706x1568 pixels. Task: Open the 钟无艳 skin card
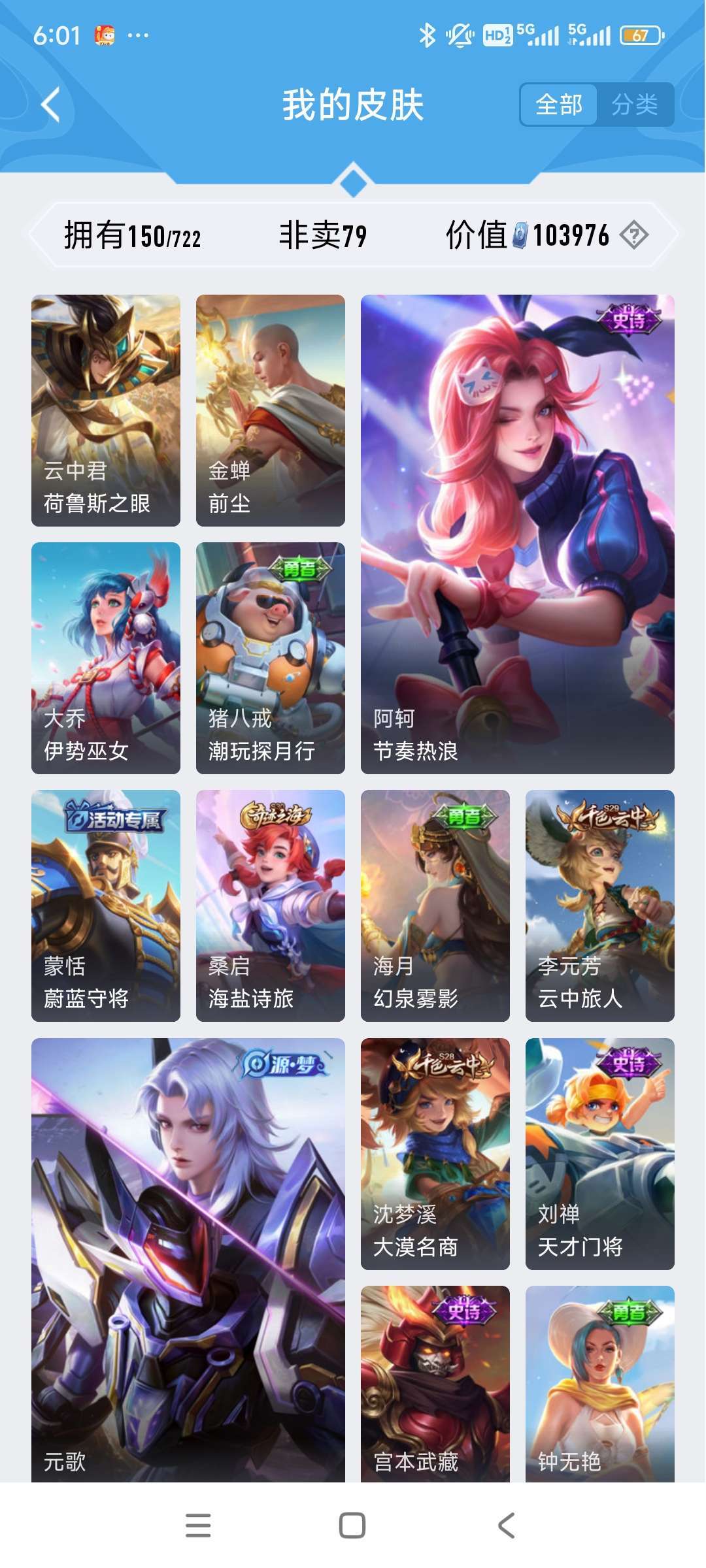tap(600, 1384)
